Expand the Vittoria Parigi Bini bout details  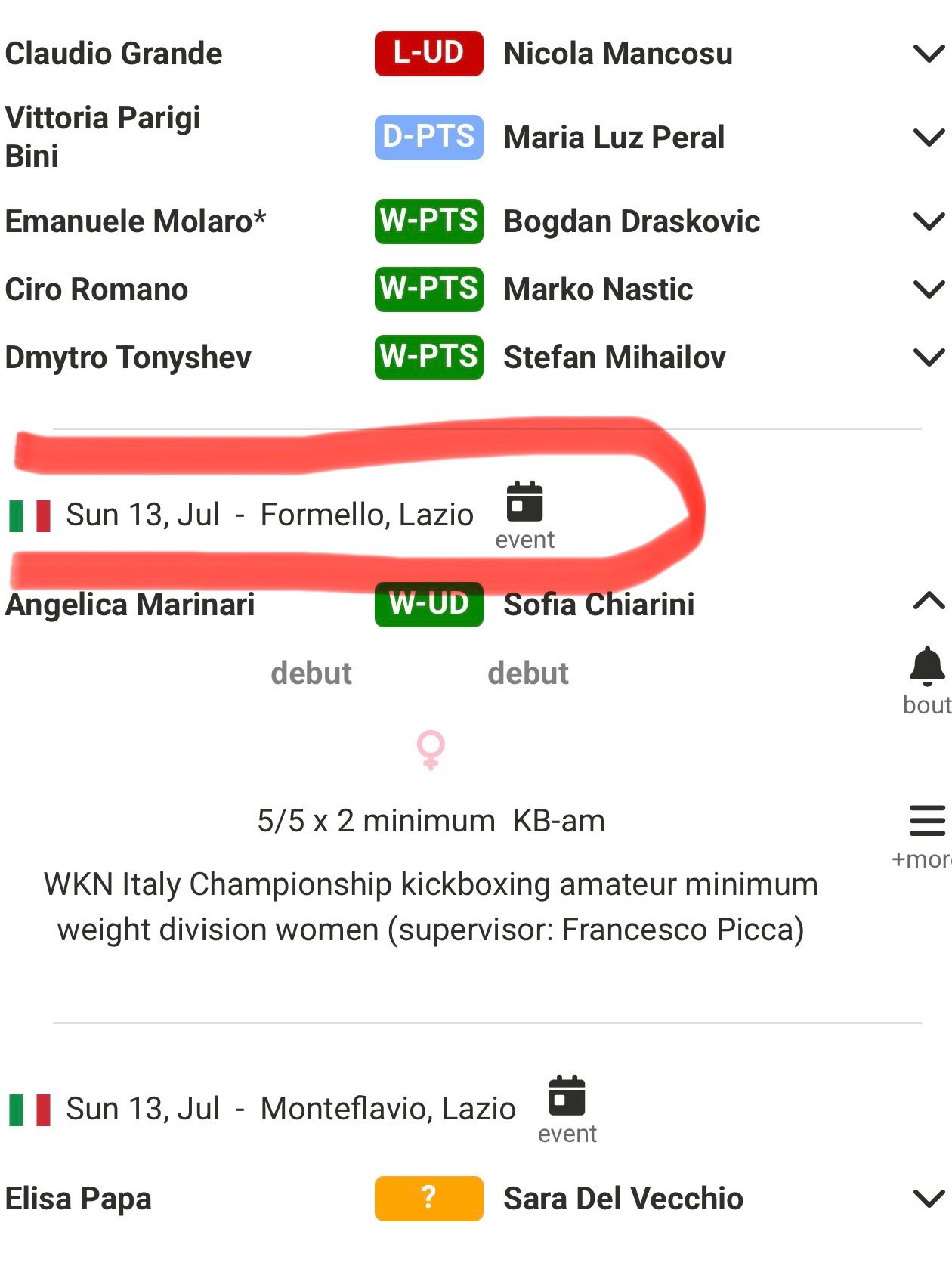pyautogui.click(x=929, y=138)
